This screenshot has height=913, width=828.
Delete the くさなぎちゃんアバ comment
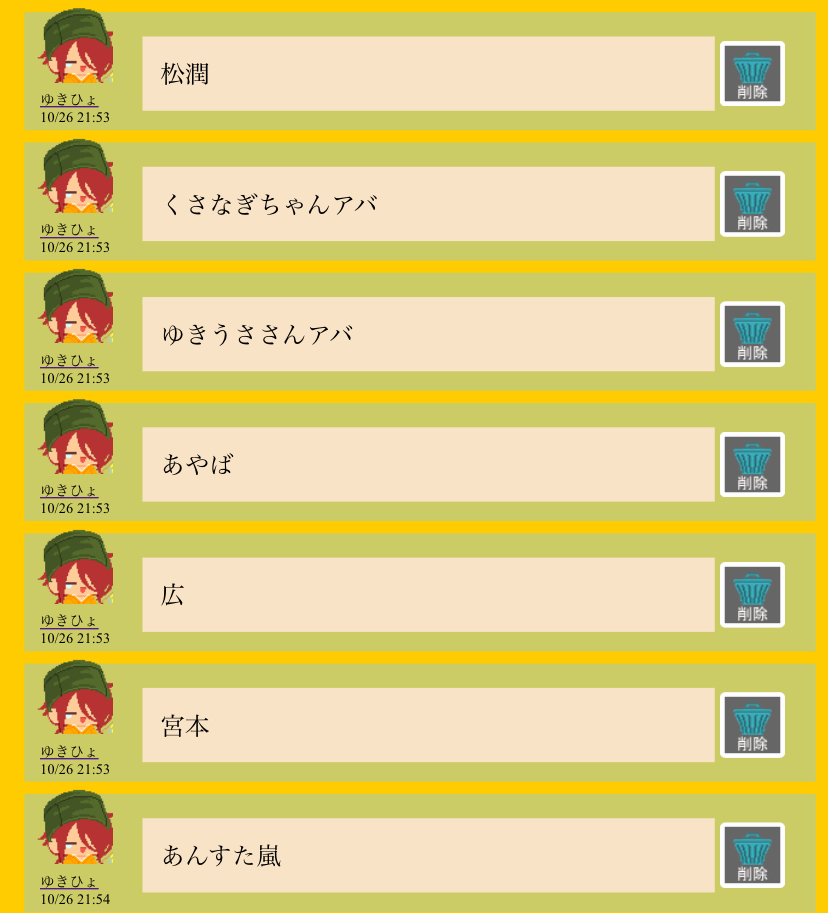(752, 204)
